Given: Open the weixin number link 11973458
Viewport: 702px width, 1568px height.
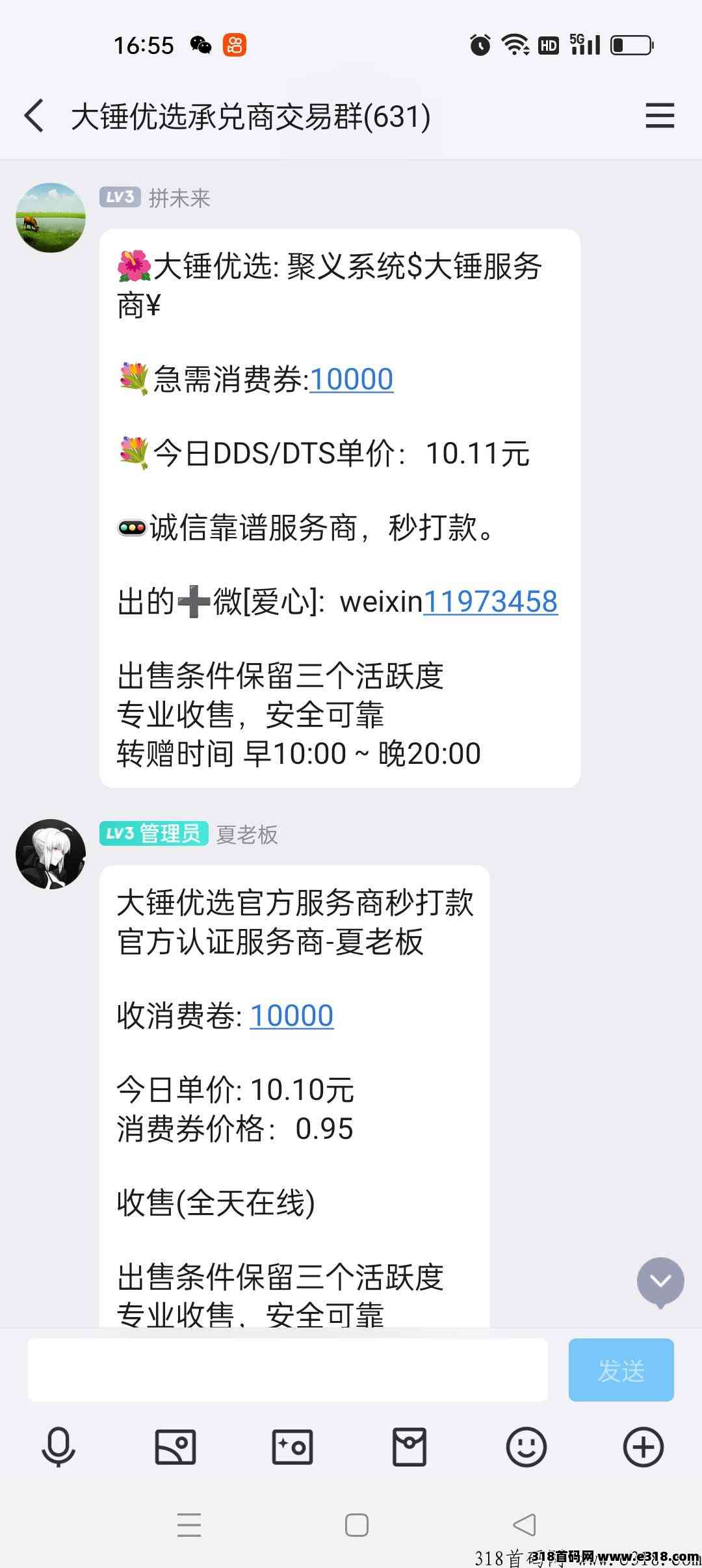Looking at the screenshot, I should pyautogui.click(x=491, y=601).
